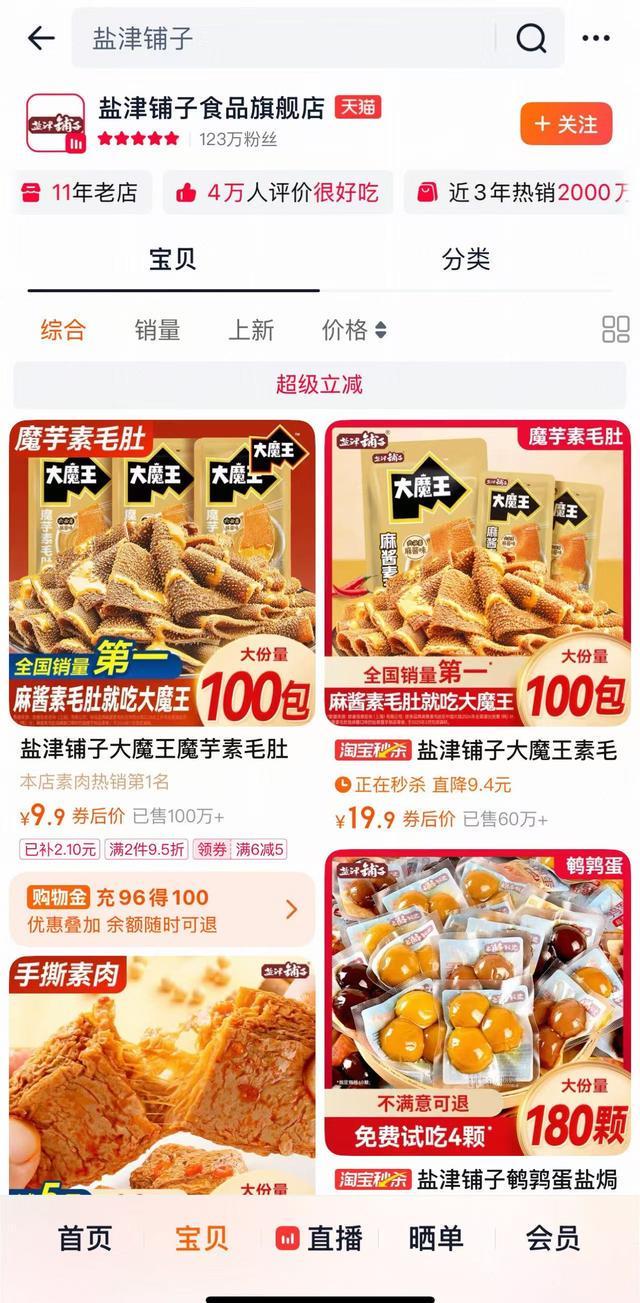The height and width of the screenshot is (1303, 640).
Task: Sort products by 销量
Action: [157, 330]
